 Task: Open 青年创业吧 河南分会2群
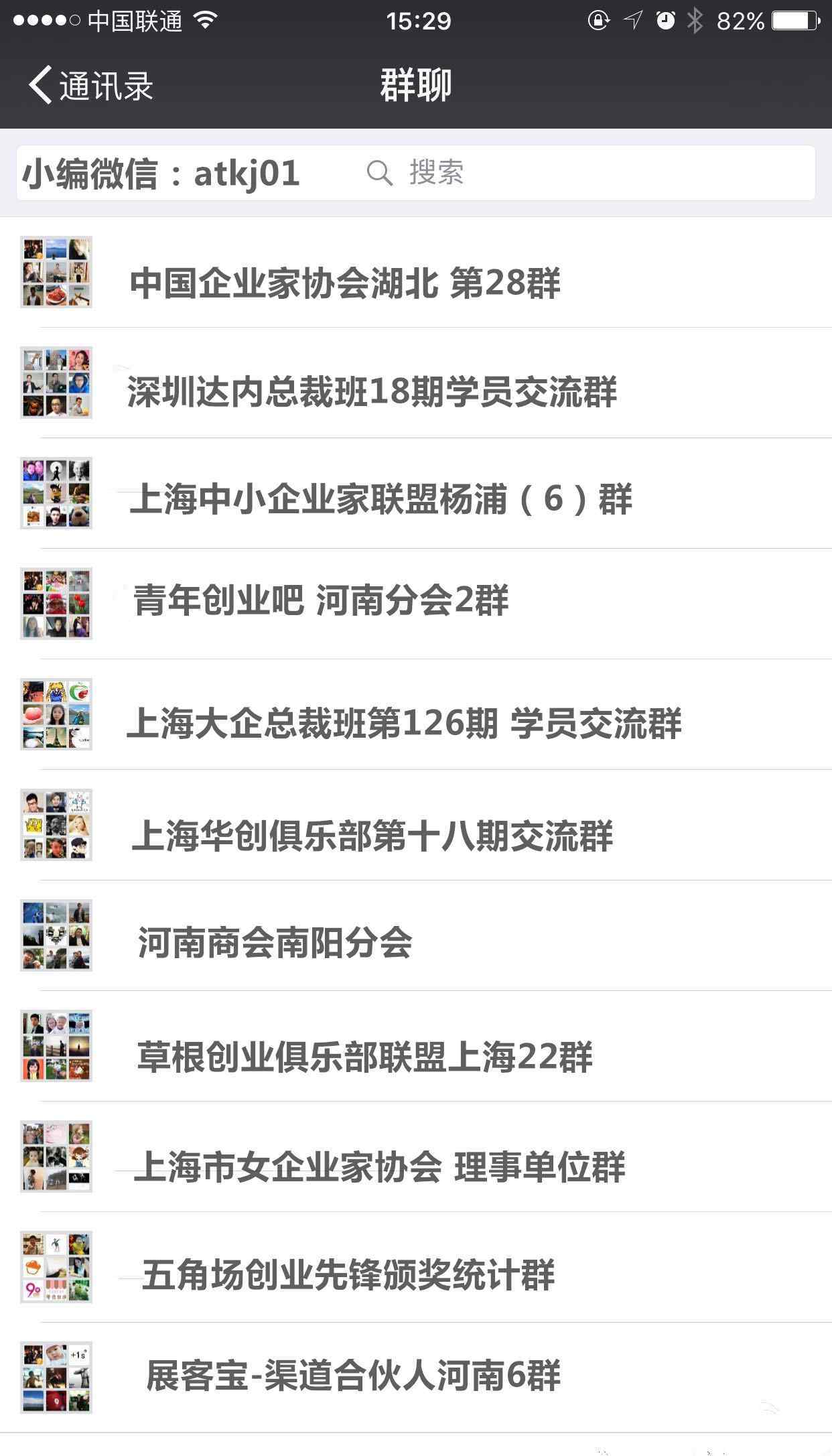(x=321, y=600)
